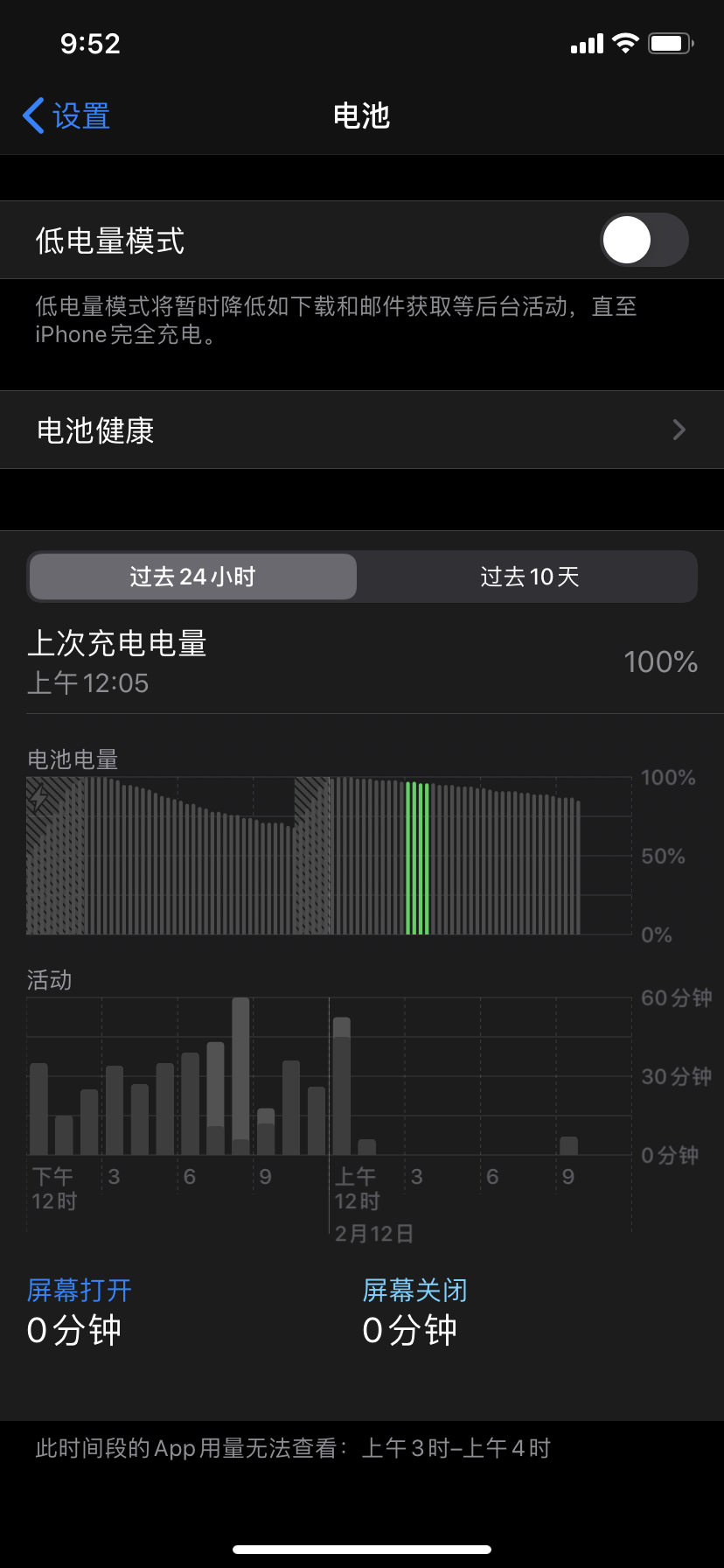This screenshot has height=1568, width=724.
Task: Tap the 屏幕关闭 link
Action: tap(415, 1290)
